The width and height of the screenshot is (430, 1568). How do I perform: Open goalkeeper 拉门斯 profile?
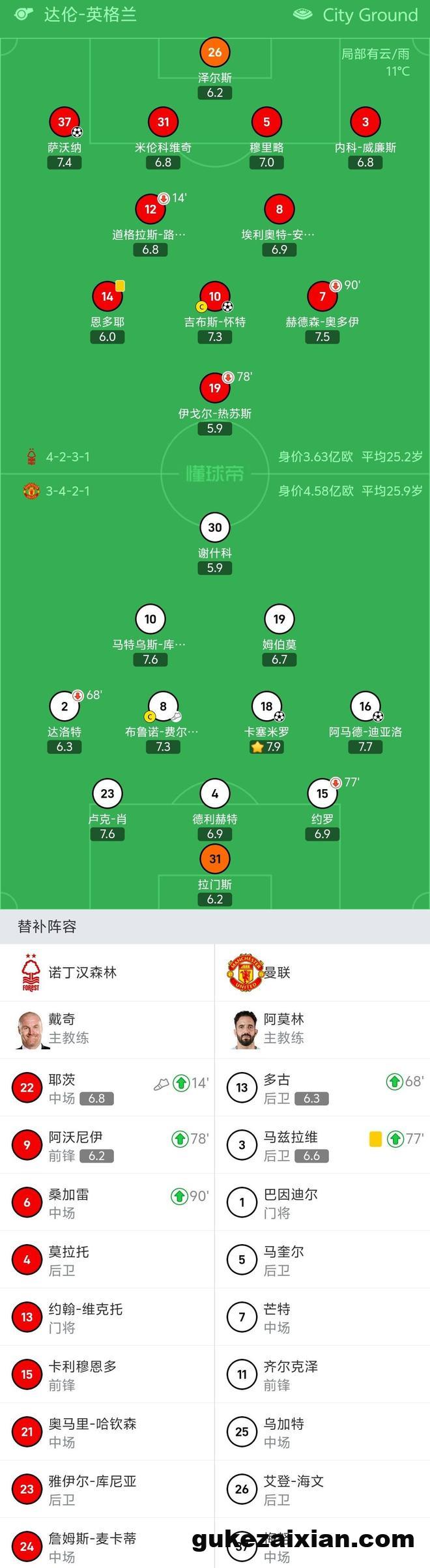(215, 859)
